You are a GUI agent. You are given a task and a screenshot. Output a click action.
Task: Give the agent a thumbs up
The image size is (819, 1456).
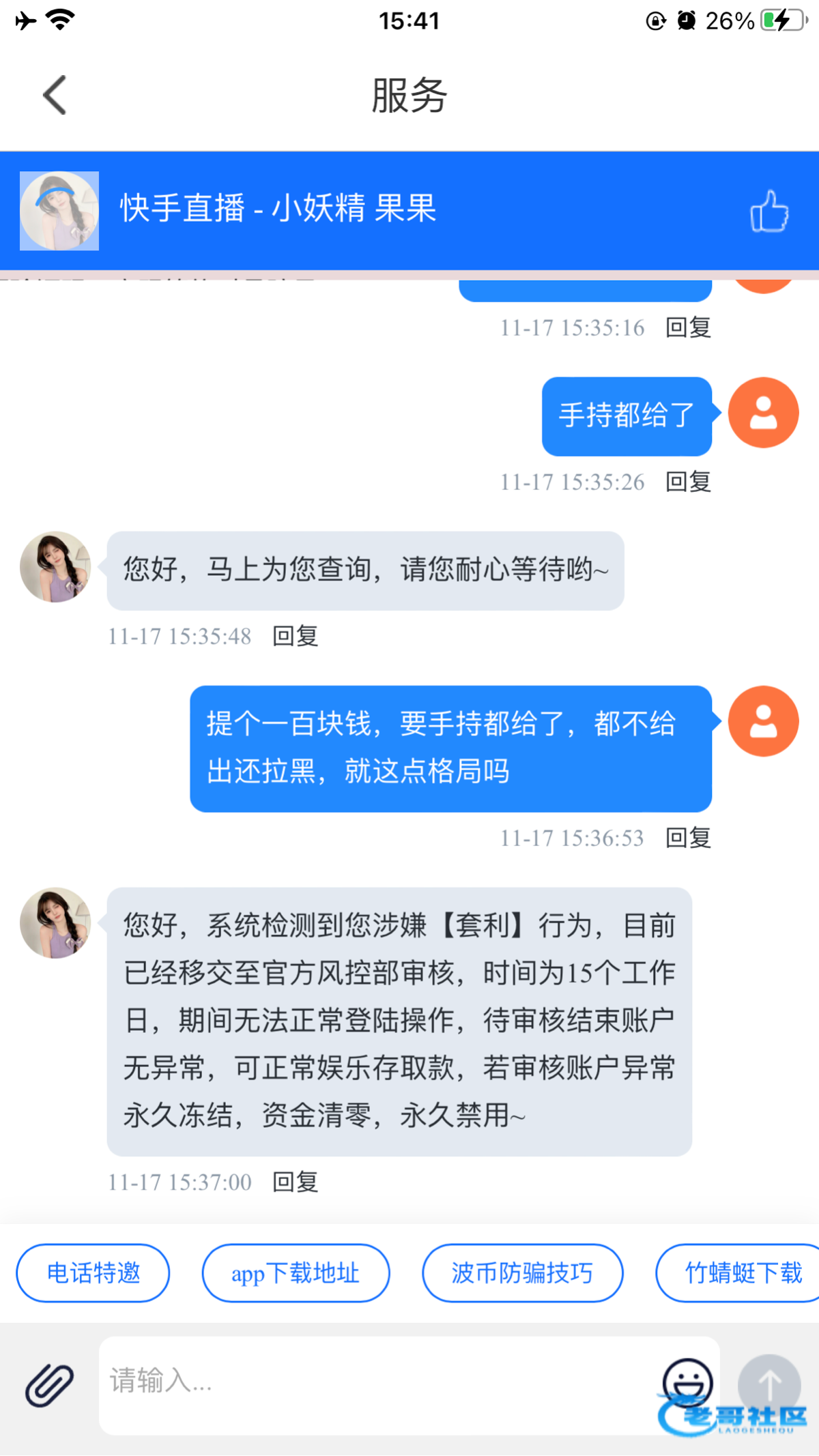coord(769,211)
